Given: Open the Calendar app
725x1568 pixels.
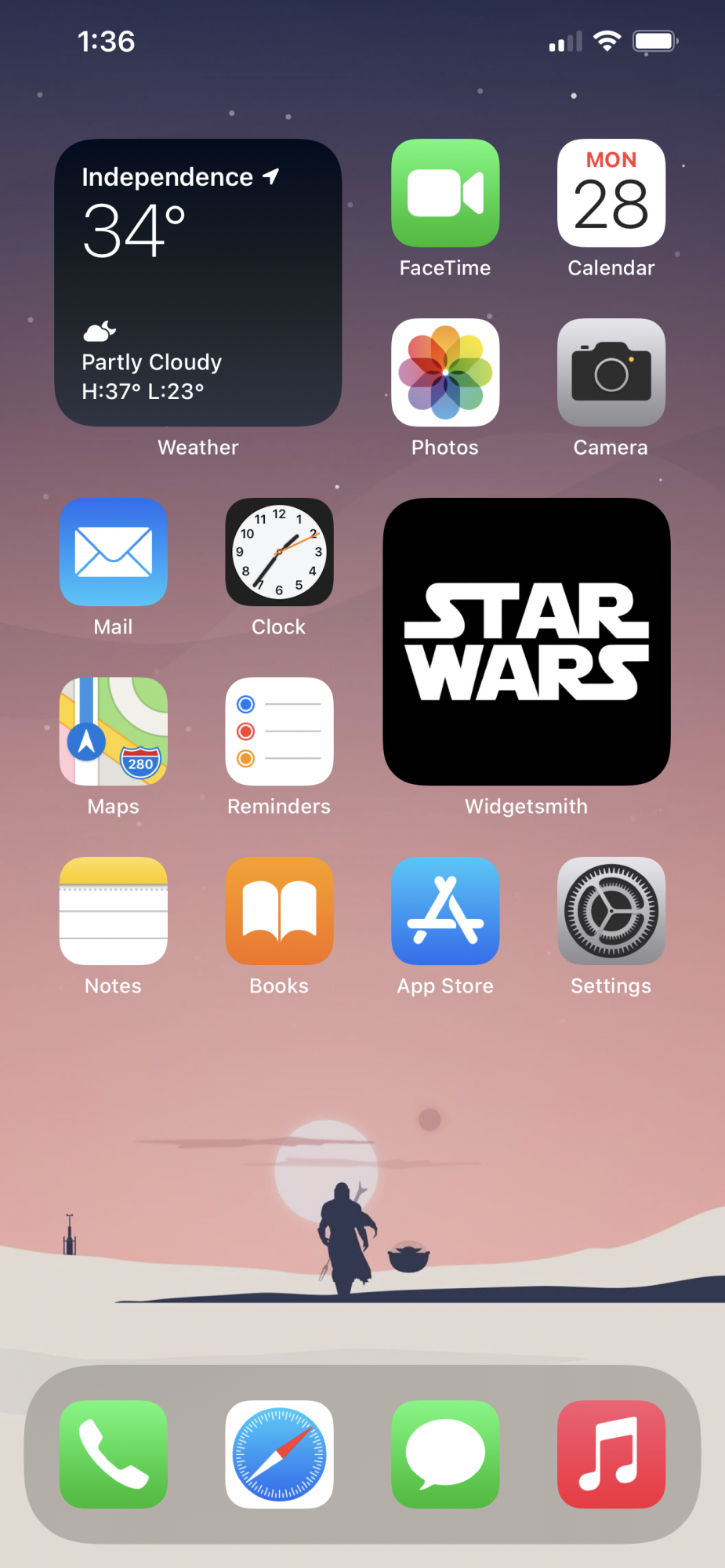Looking at the screenshot, I should 611,194.
